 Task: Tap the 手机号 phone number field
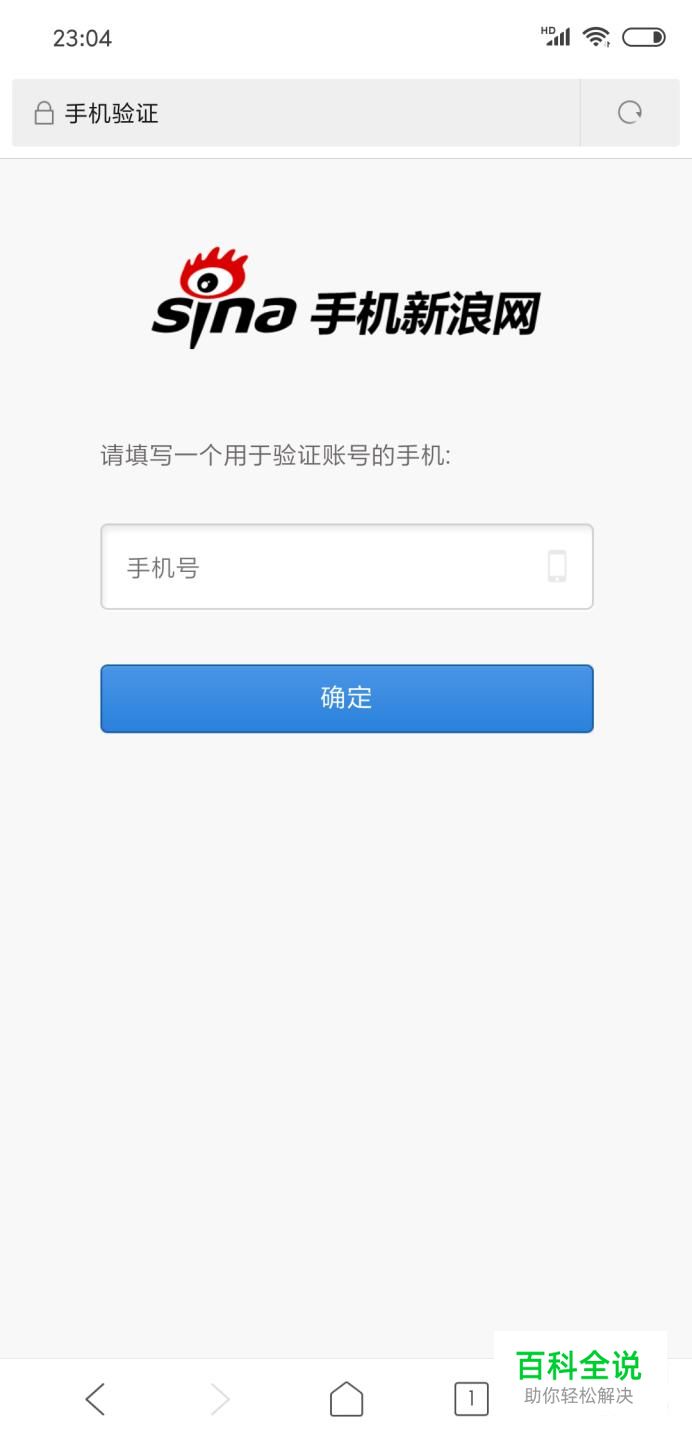click(x=330, y=567)
